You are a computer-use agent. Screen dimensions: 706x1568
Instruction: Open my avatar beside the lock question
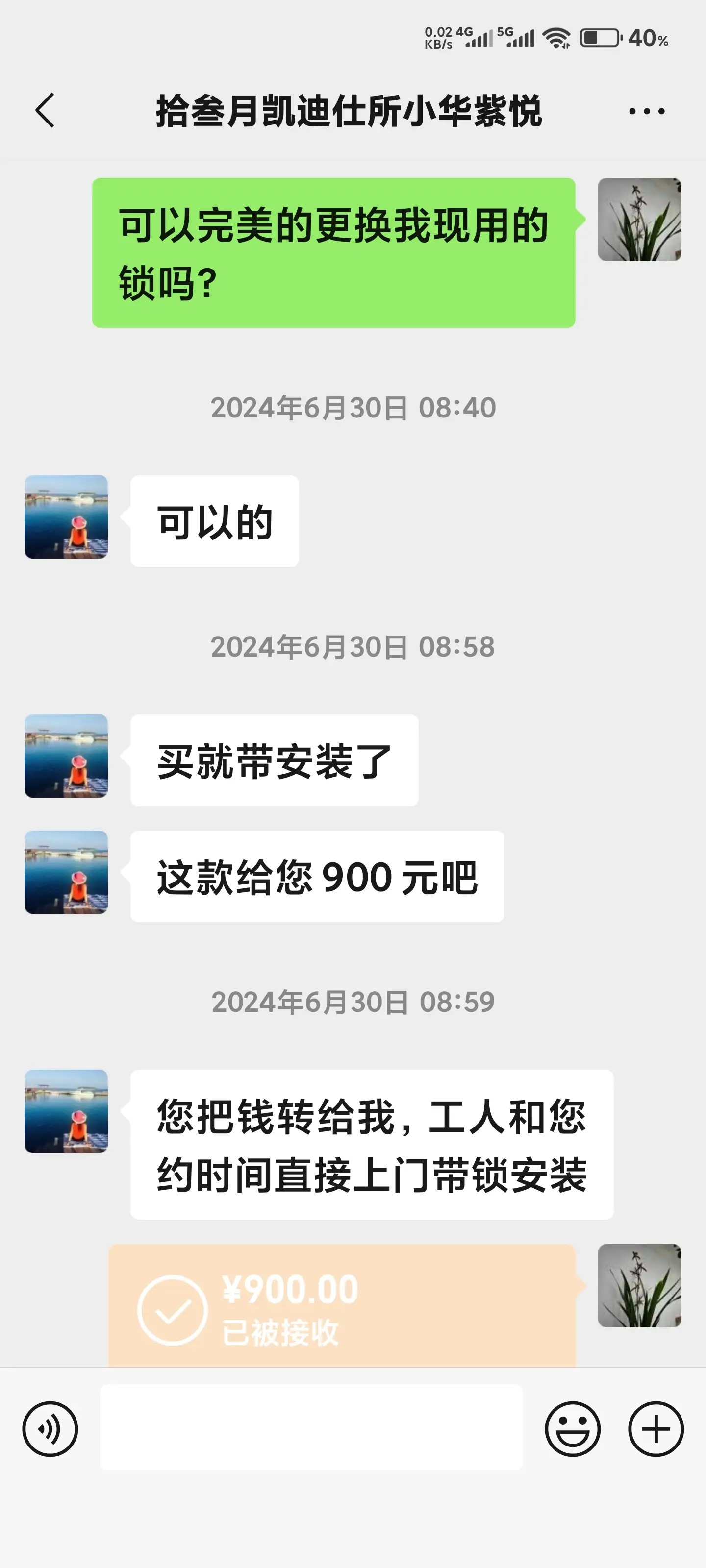click(639, 220)
